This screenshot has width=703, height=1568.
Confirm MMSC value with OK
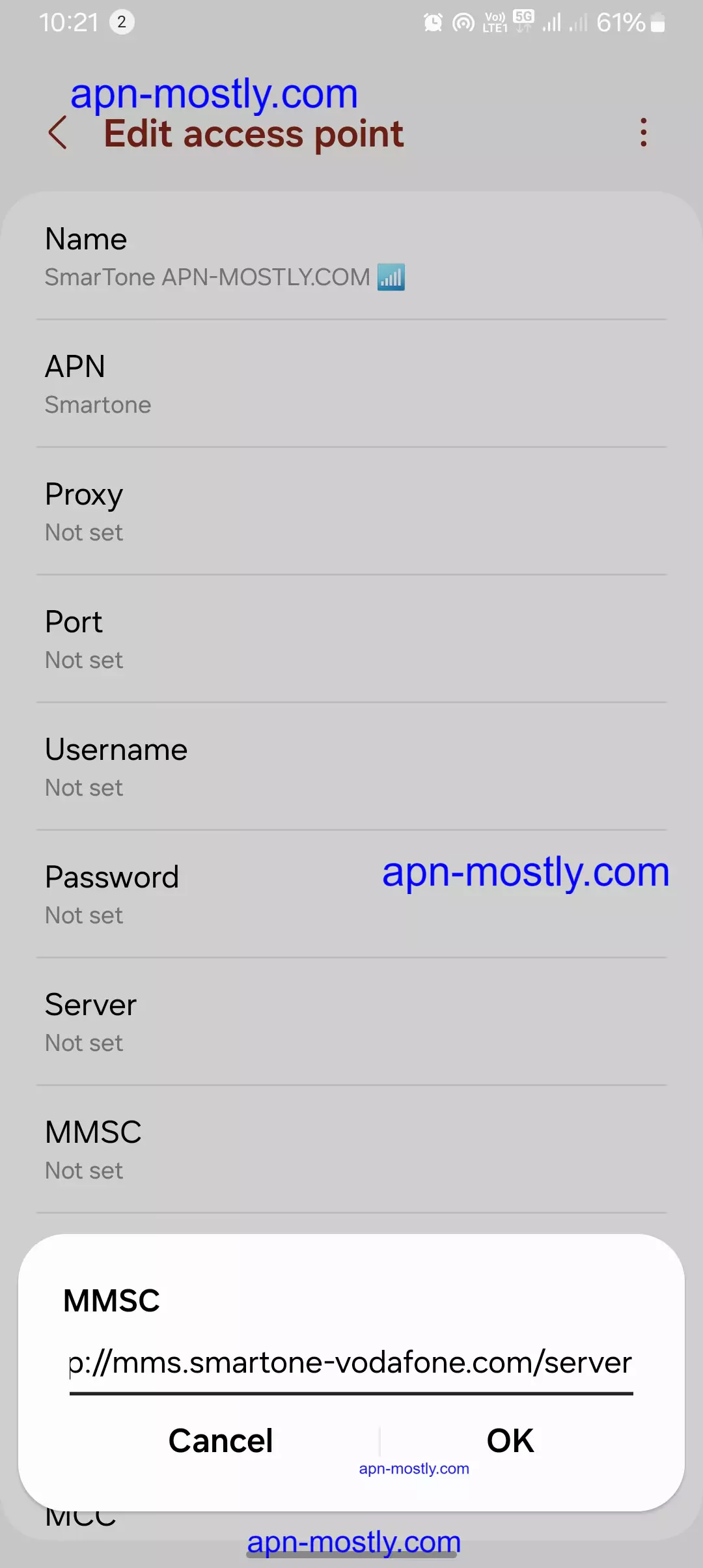click(x=510, y=1440)
